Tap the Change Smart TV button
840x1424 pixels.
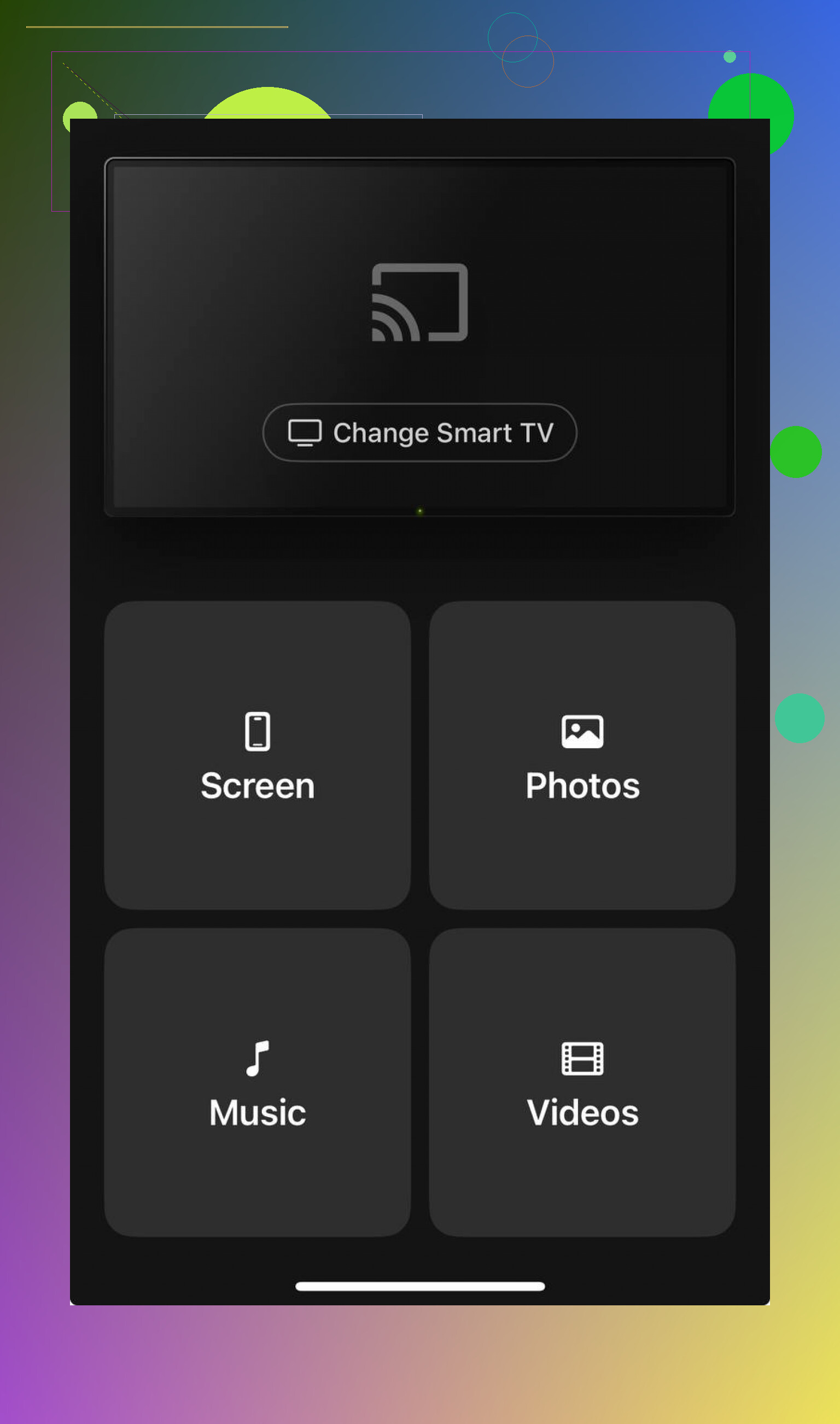coord(419,433)
